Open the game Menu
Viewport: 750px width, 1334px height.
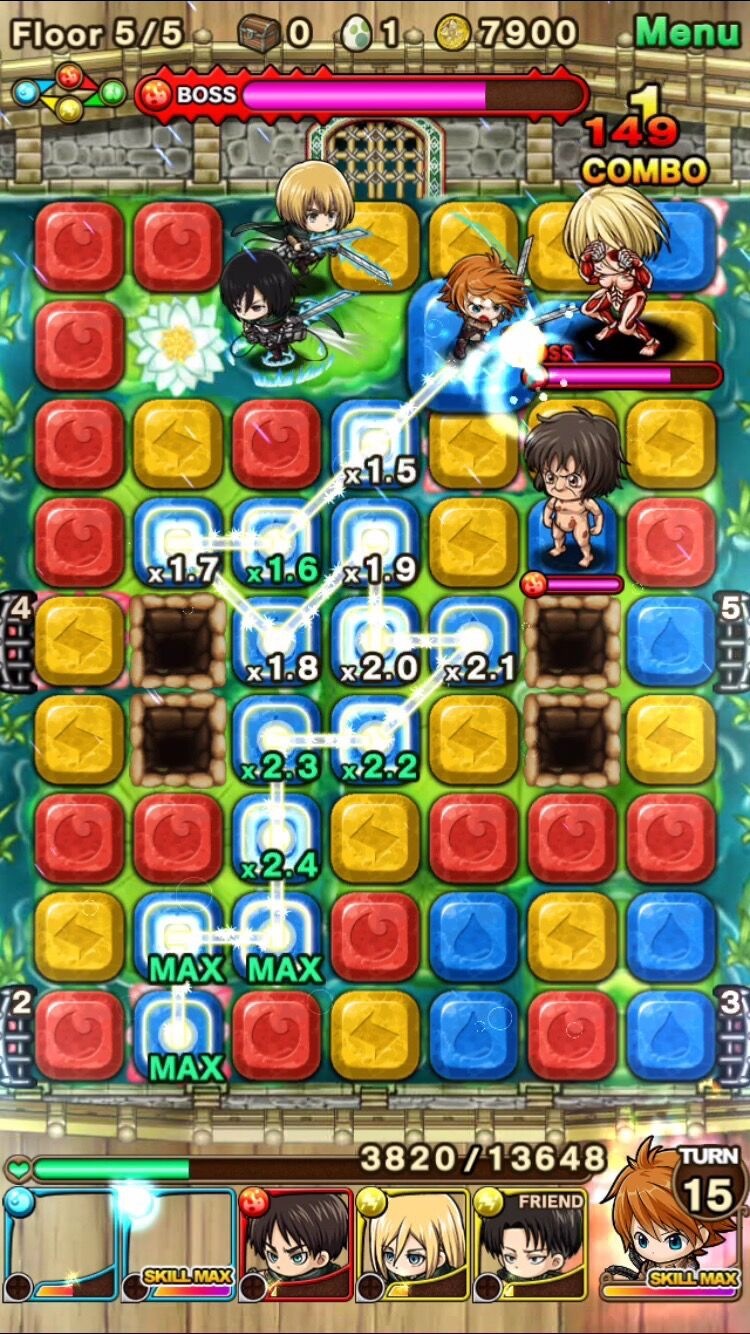coord(686,32)
